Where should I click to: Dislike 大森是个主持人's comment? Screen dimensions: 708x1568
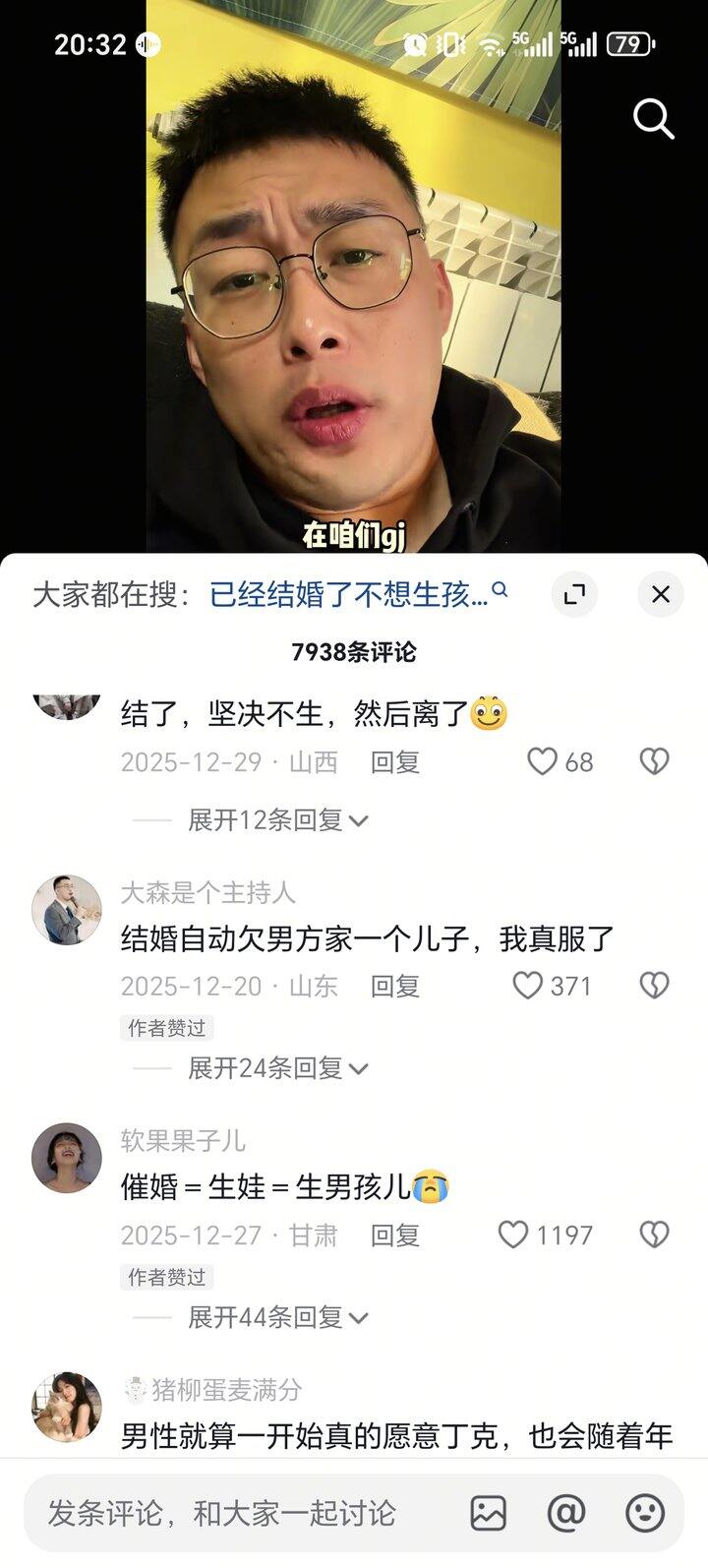point(654,986)
